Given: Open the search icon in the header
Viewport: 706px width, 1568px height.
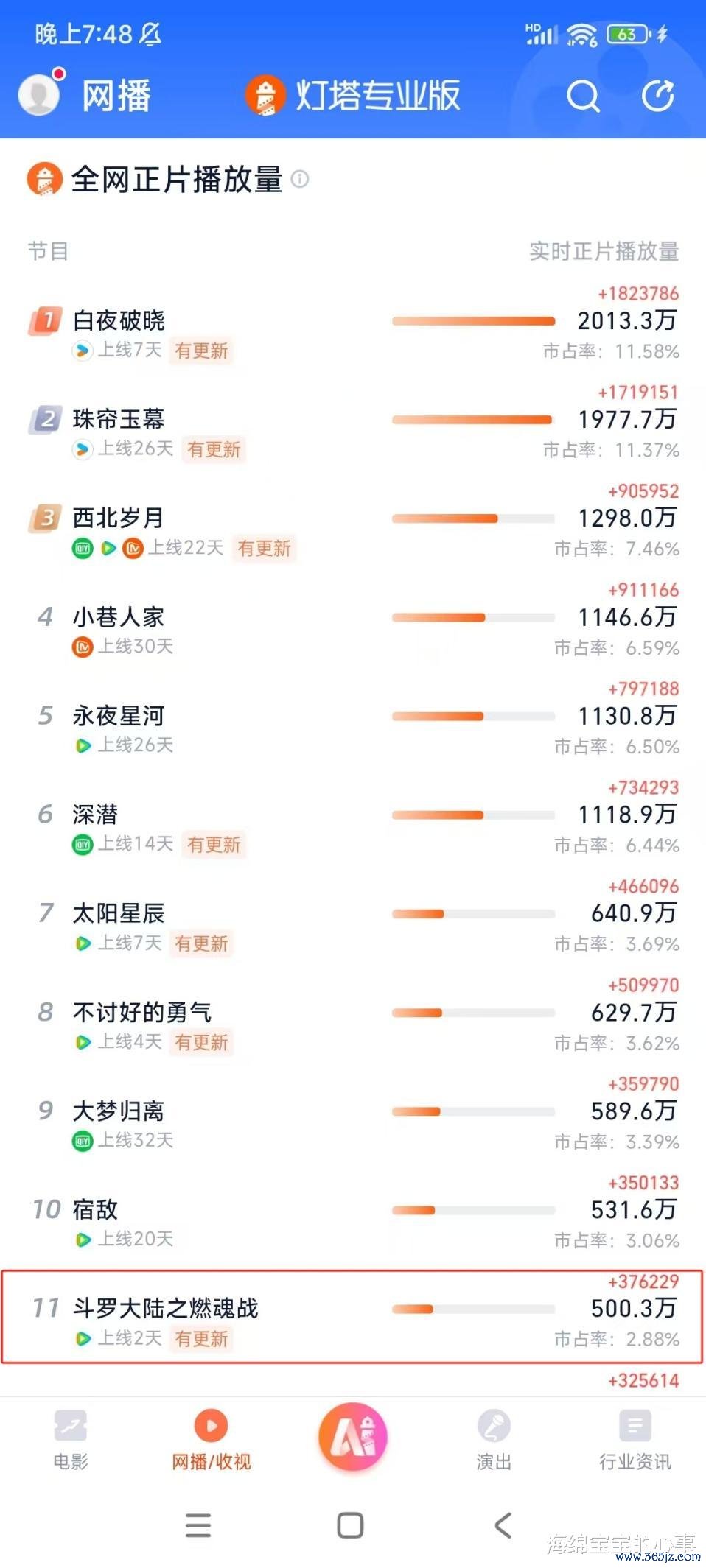Looking at the screenshot, I should (x=583, y=96).
